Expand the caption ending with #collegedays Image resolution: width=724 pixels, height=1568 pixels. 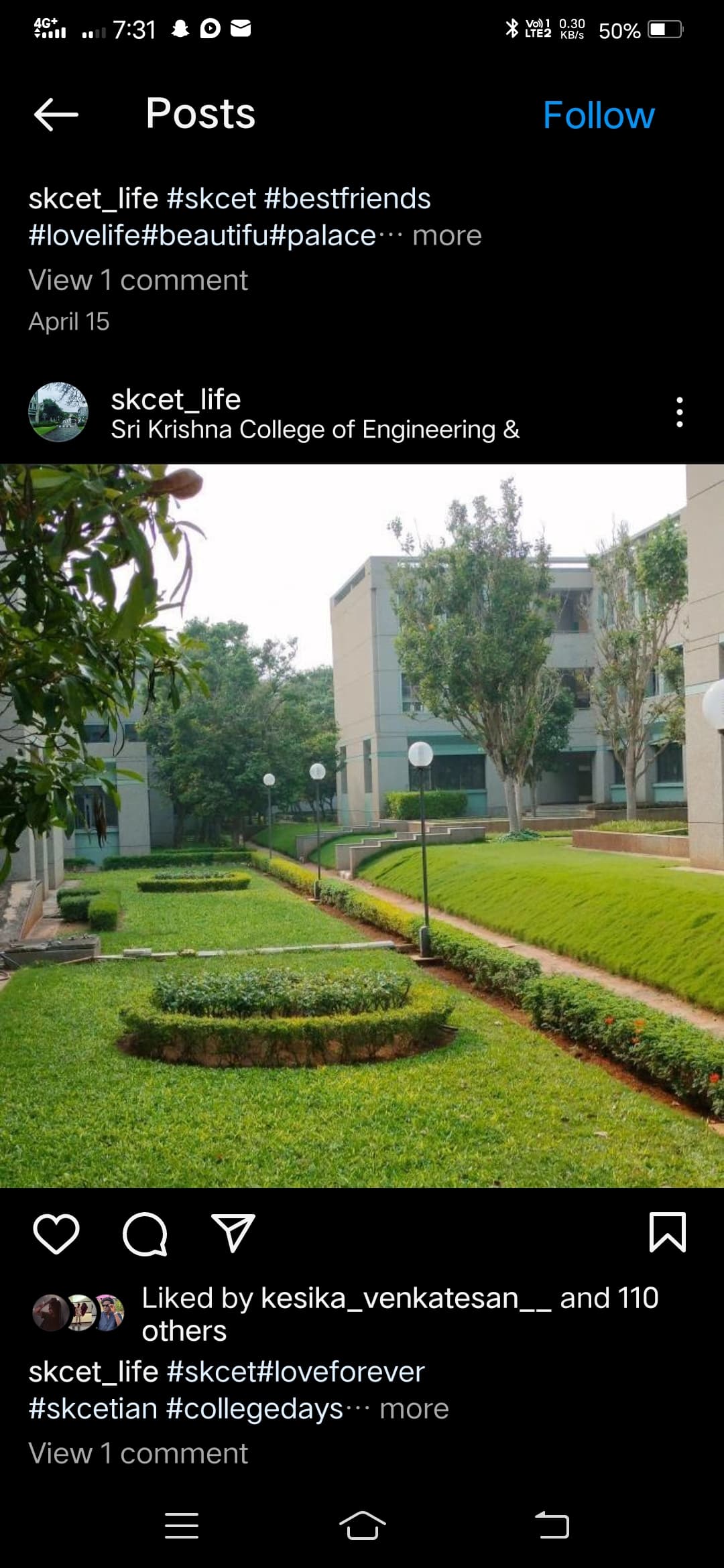click(414, 1409)
